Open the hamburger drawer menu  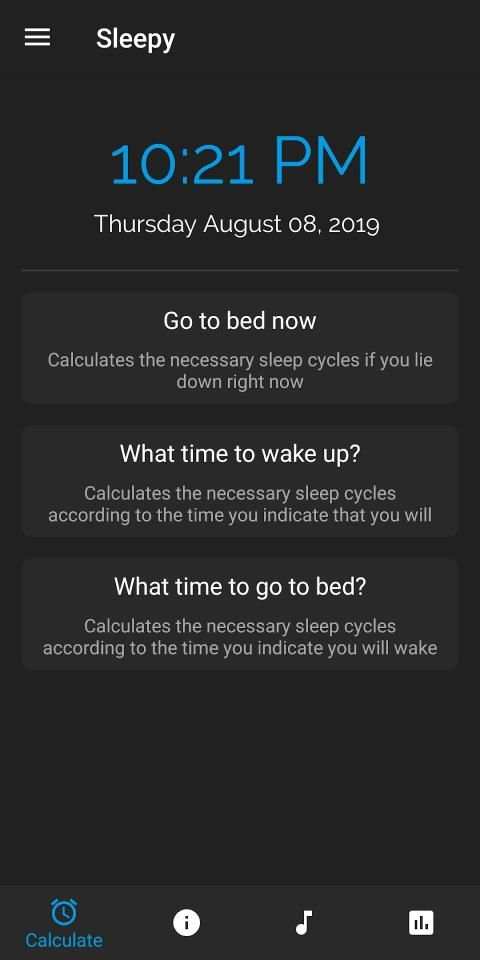[37, 38]
